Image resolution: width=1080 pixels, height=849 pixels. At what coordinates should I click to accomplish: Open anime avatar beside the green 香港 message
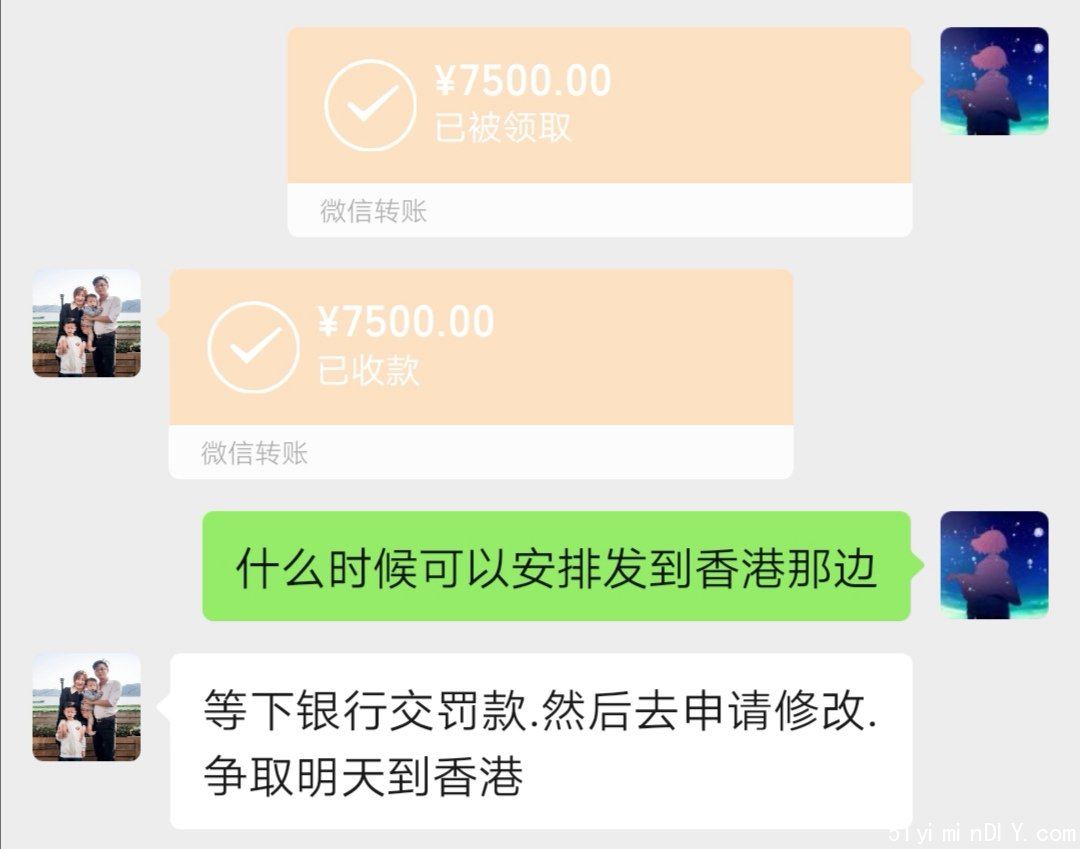pyautogui.click(x=994, y=565)
